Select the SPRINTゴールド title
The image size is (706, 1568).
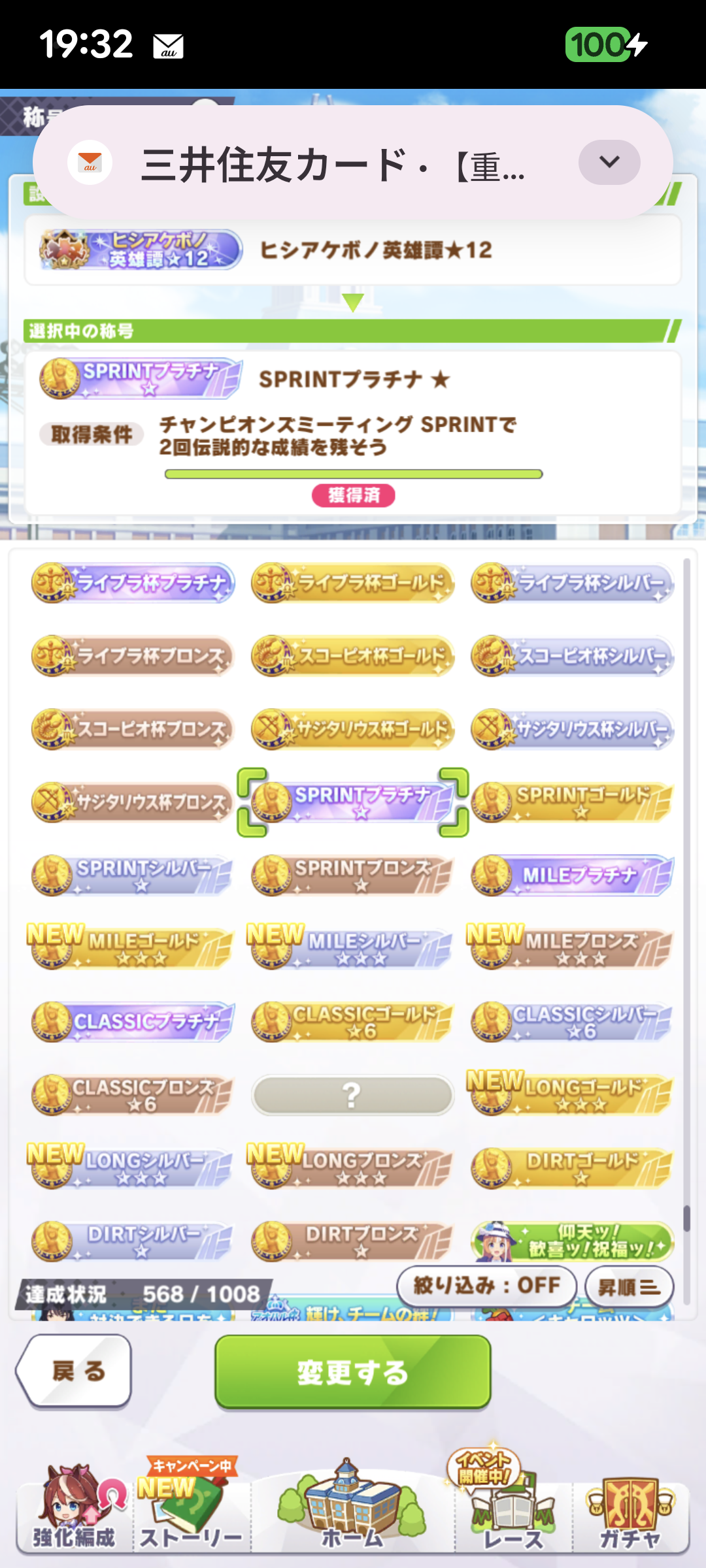click(x=573, y=802)
